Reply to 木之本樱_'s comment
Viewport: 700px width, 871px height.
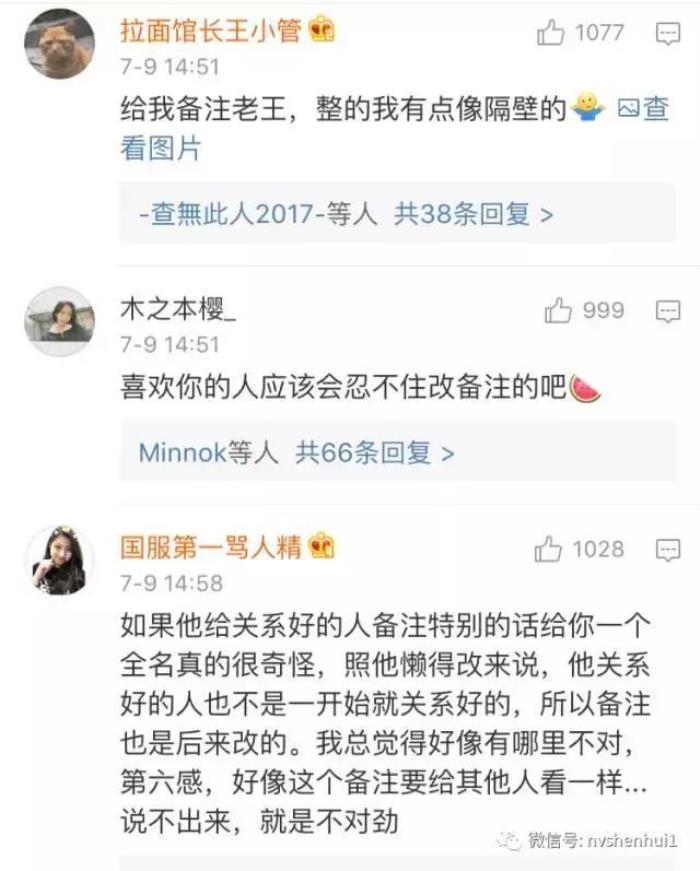point(667,312)
